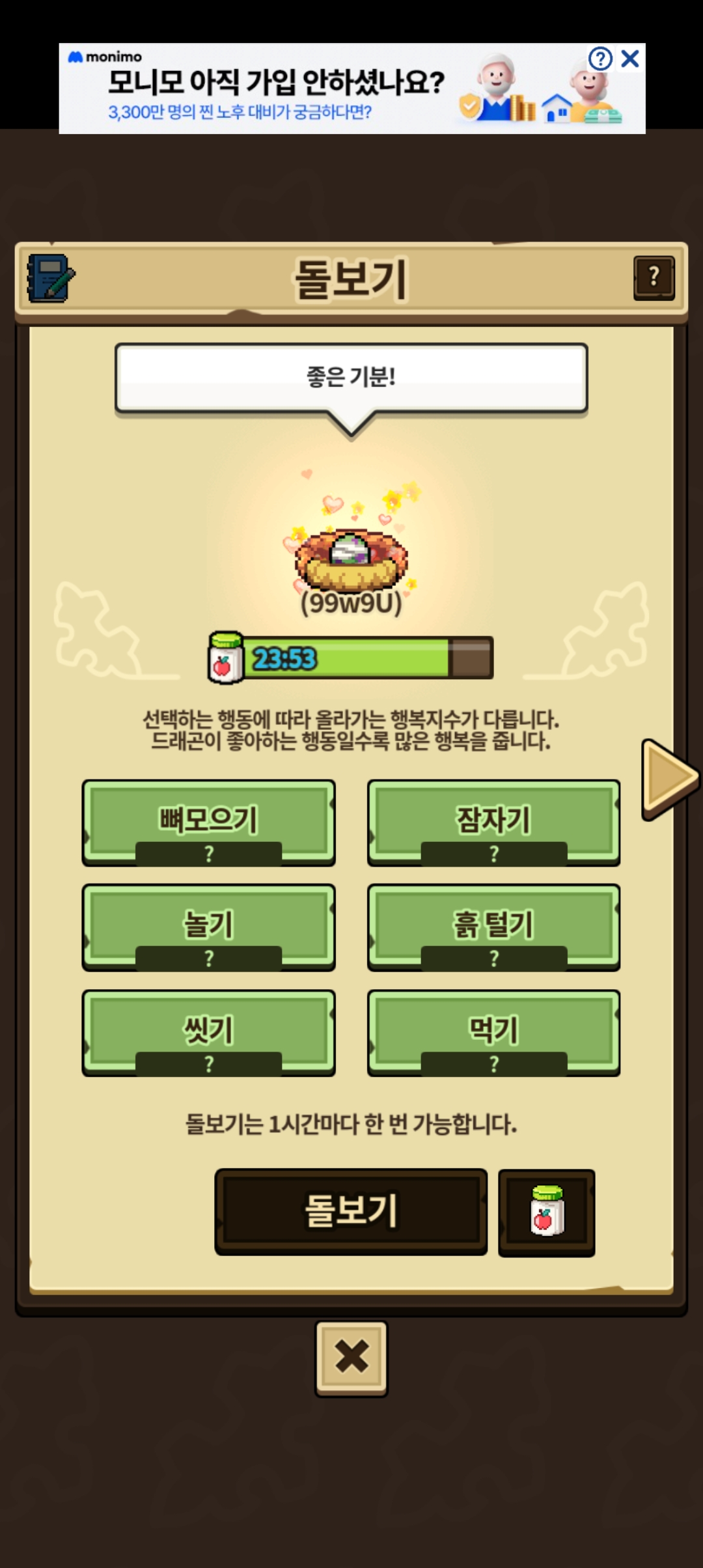
Task: Choose the 흙 털기 action
Action: 493,928
